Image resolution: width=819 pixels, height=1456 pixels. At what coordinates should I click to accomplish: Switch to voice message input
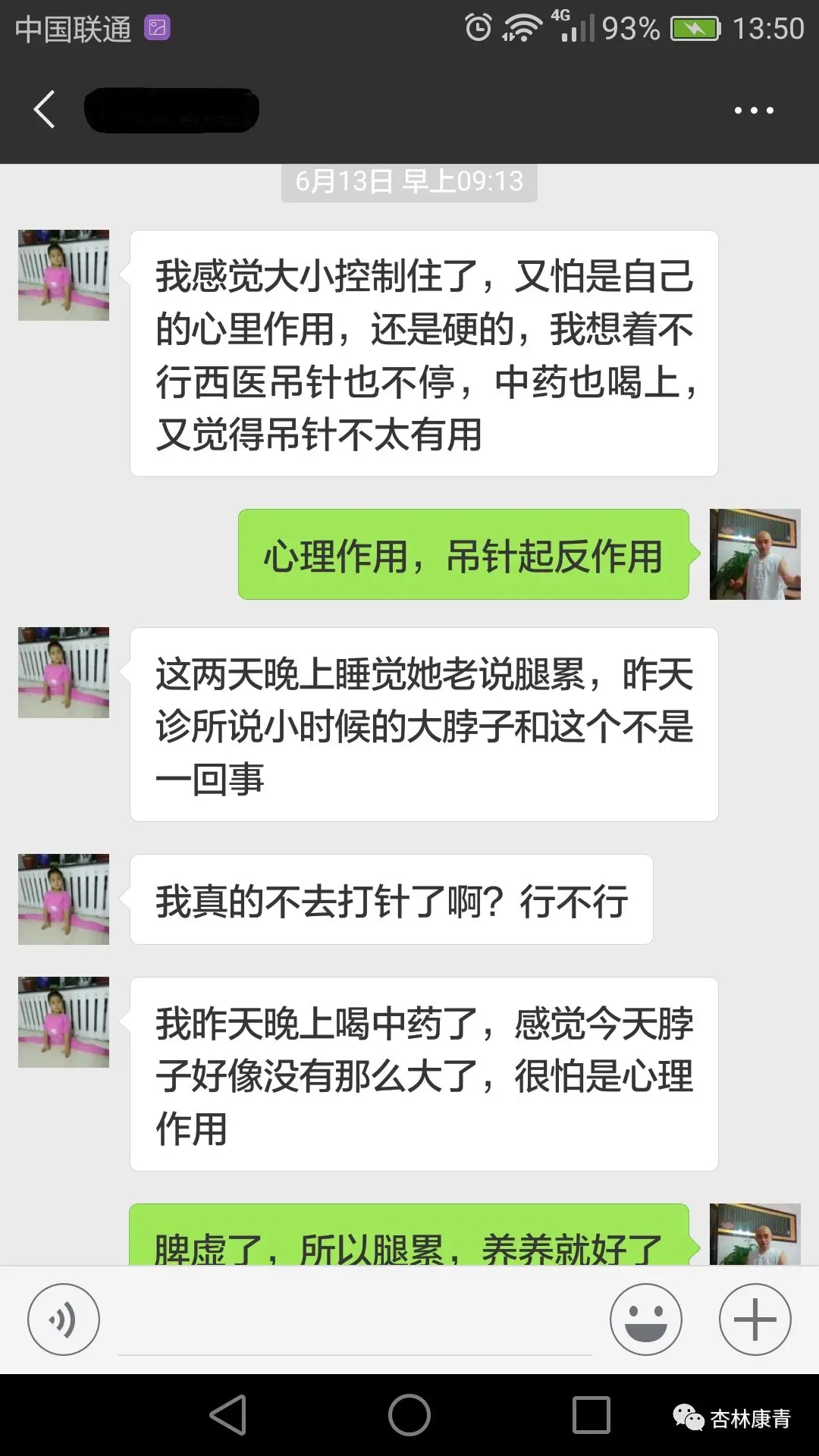(64, 1319)
